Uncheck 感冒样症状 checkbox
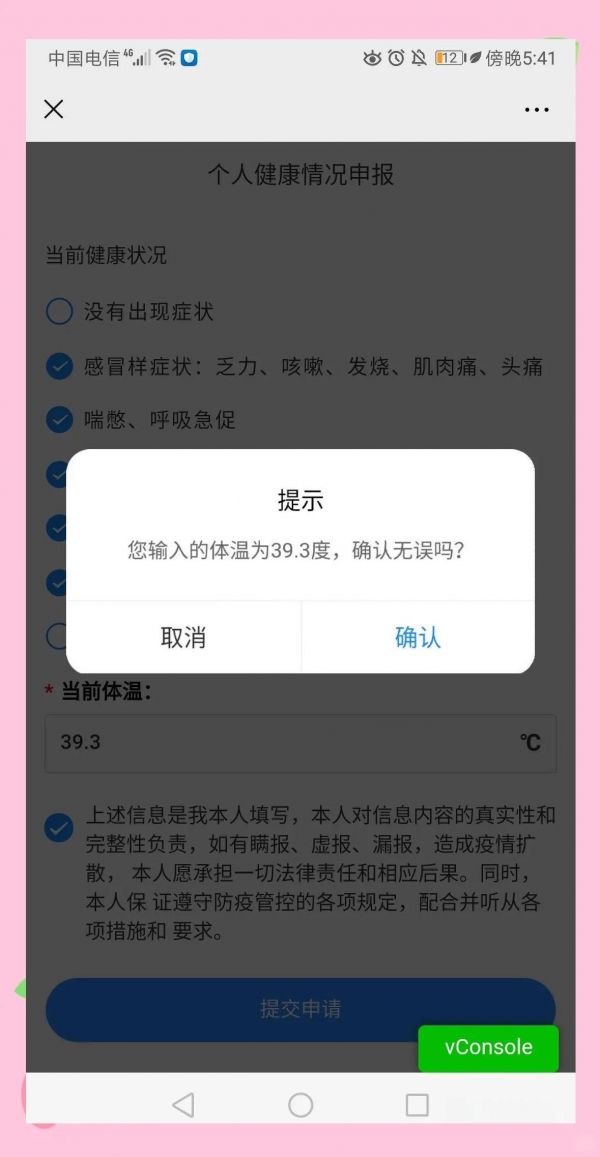The image size is (600, 1157). coord(60,366)
